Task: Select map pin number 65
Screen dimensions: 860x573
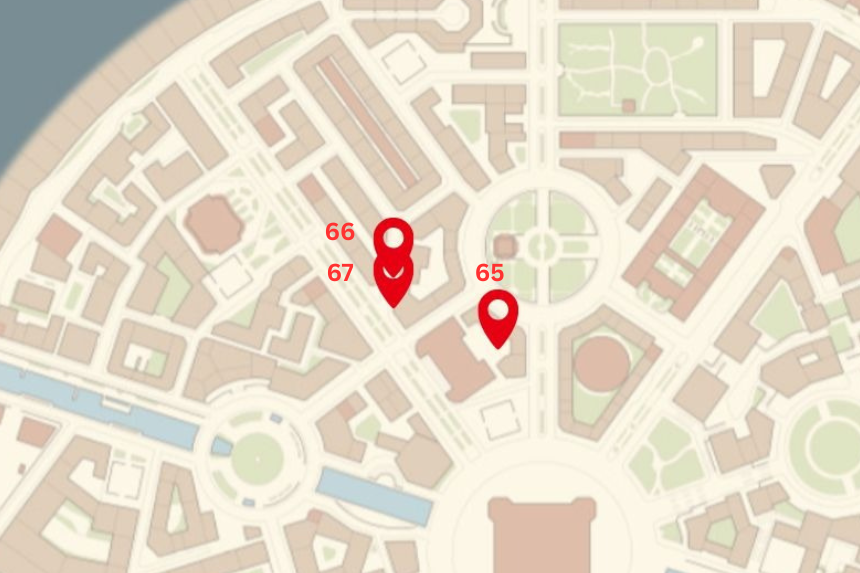Action: click(x=497, y=312)
